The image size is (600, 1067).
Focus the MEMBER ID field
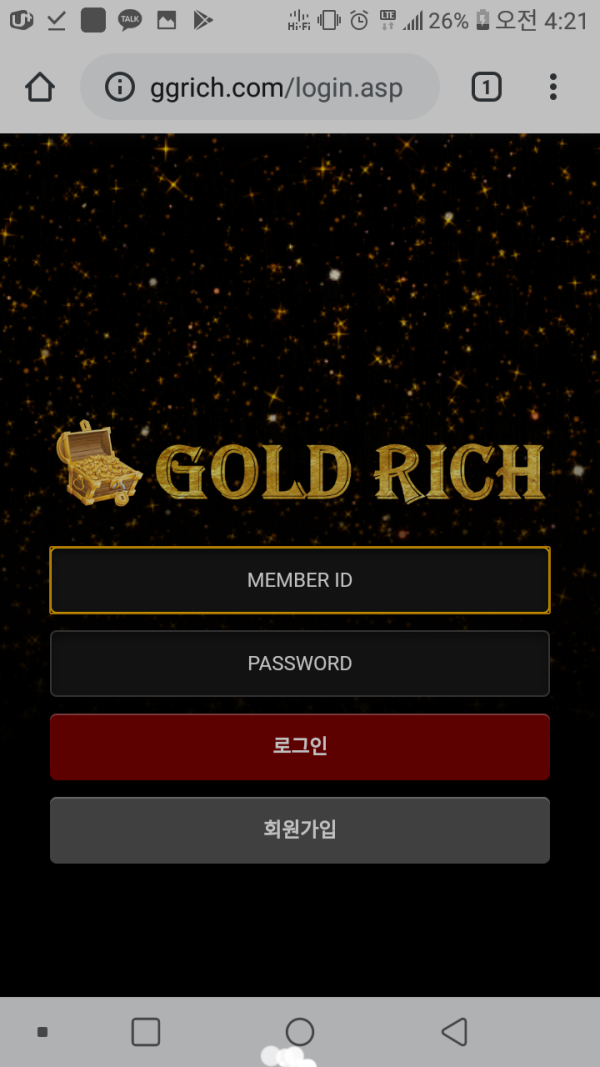(300, 580)
